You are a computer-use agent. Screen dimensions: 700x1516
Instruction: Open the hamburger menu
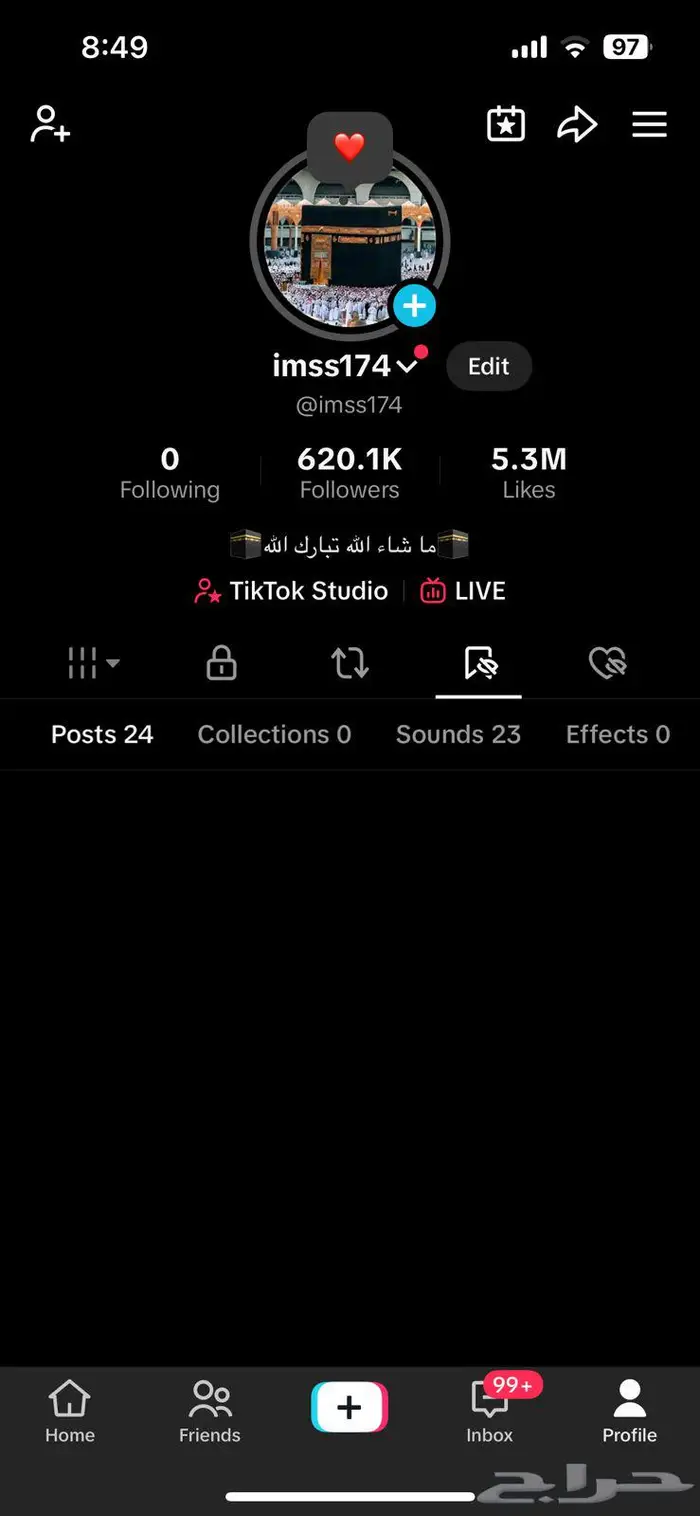[x=649, y=125]
